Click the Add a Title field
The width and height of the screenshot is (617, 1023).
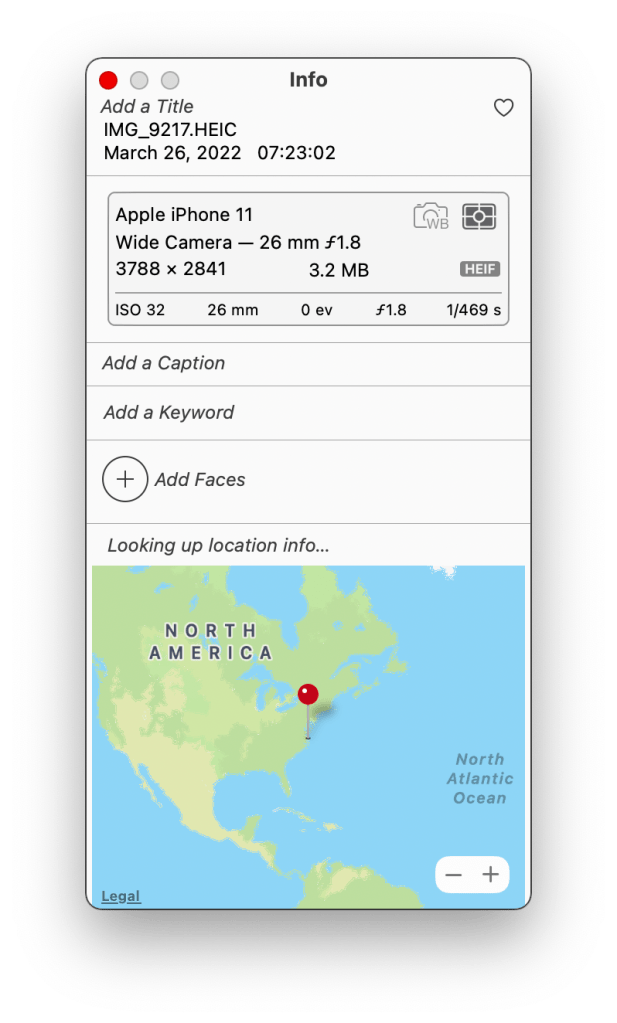[x=147, y=106]
